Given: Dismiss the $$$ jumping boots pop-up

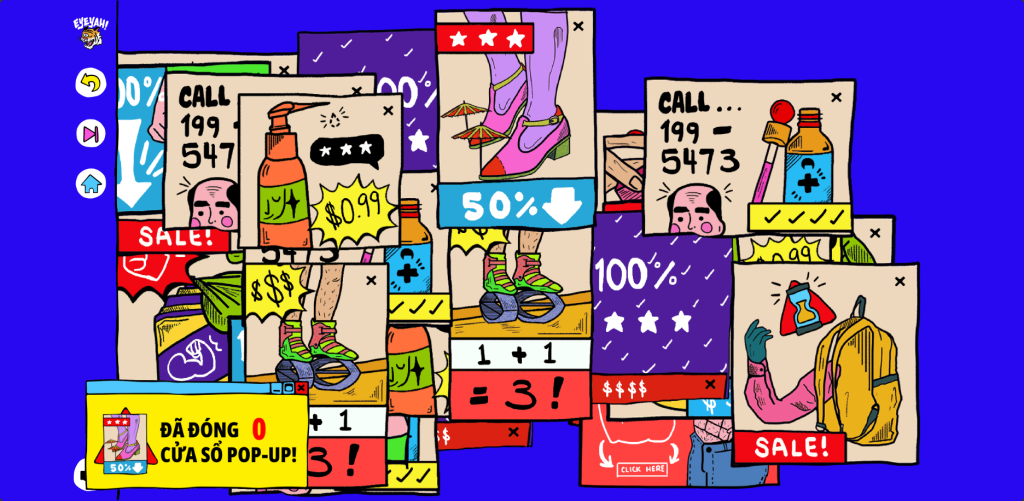Looking at the screenshot, I should [371, 281].
